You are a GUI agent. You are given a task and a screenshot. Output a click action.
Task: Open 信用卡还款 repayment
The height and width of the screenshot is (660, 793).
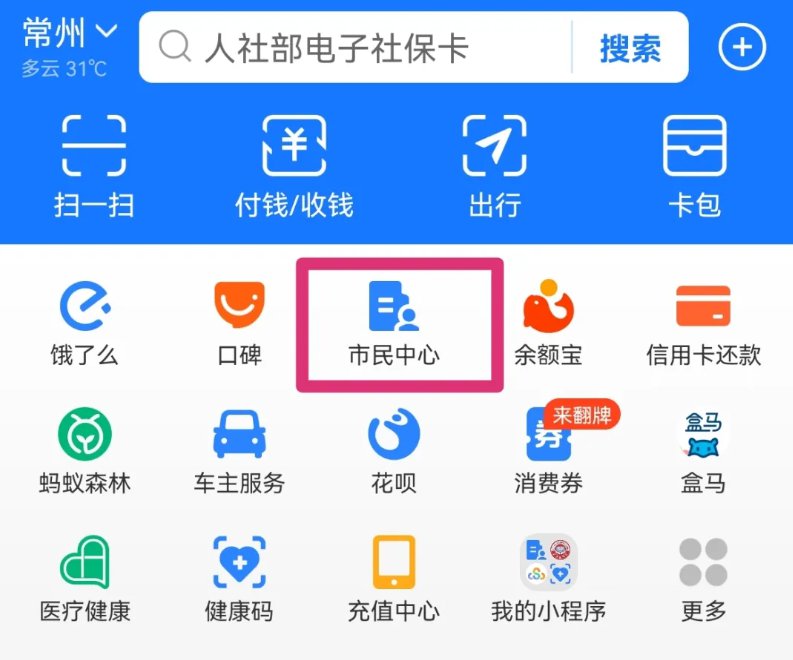[x=703, y=322]
